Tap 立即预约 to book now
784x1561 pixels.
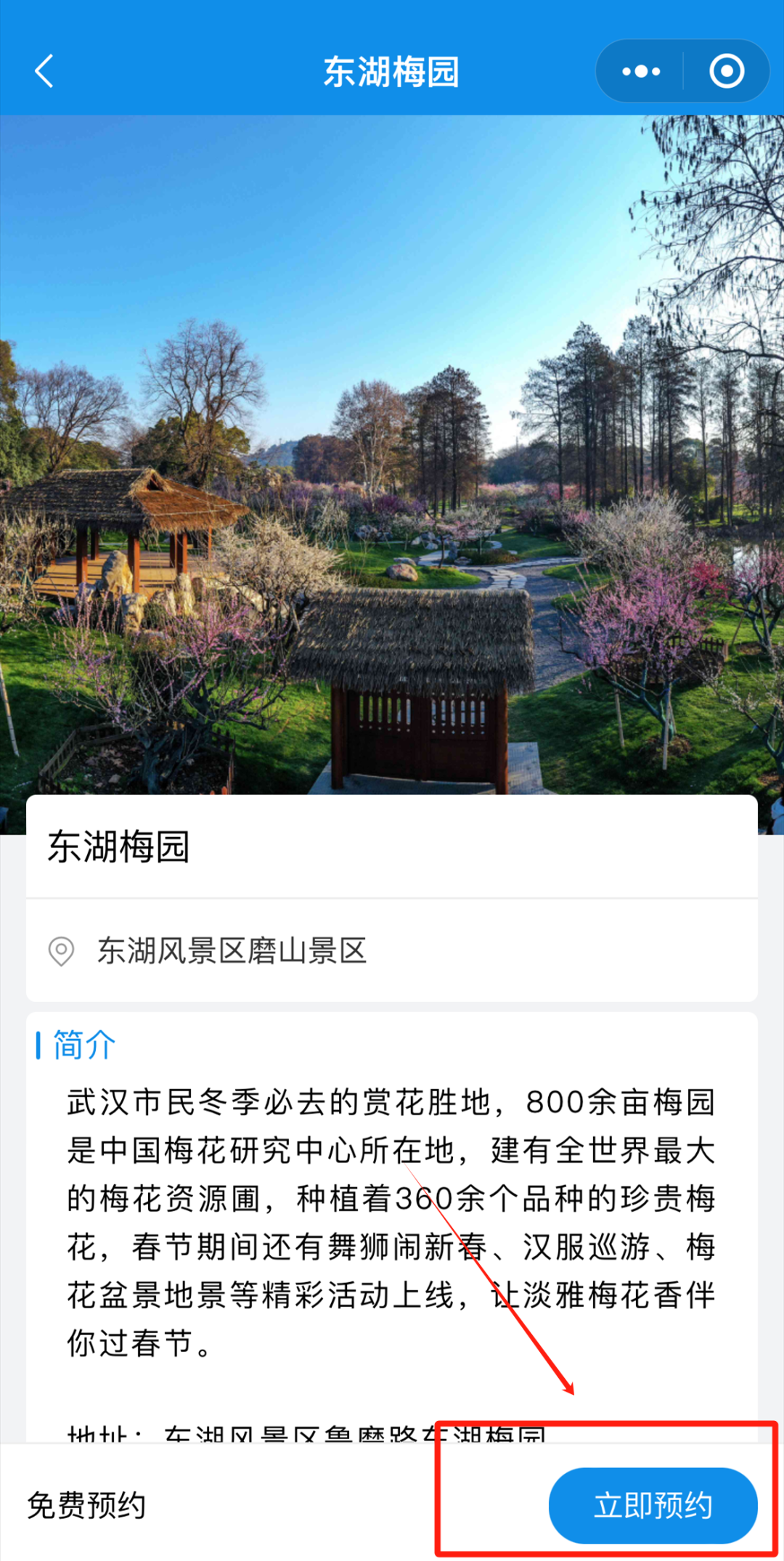[x=653, y=1506]
